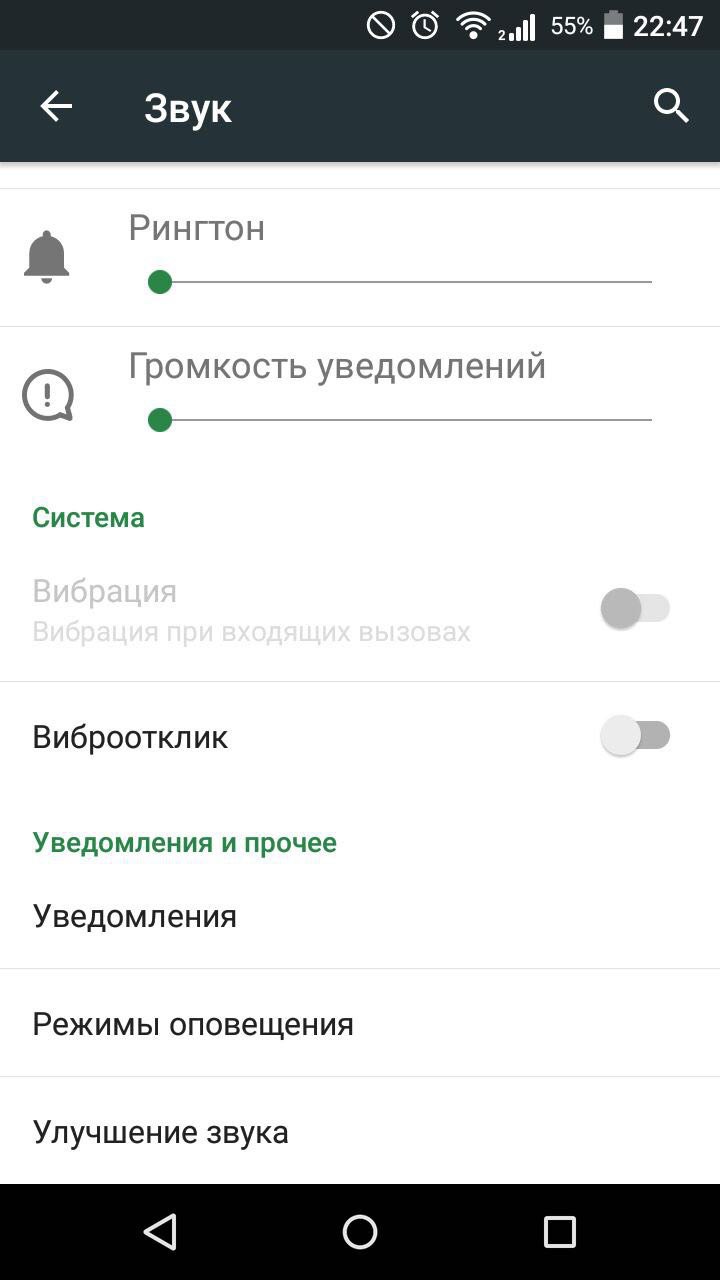Toggle the Виброотклик switch
Image resolution: width=720 pixels, height=1280 pixels.
point(635,737)
